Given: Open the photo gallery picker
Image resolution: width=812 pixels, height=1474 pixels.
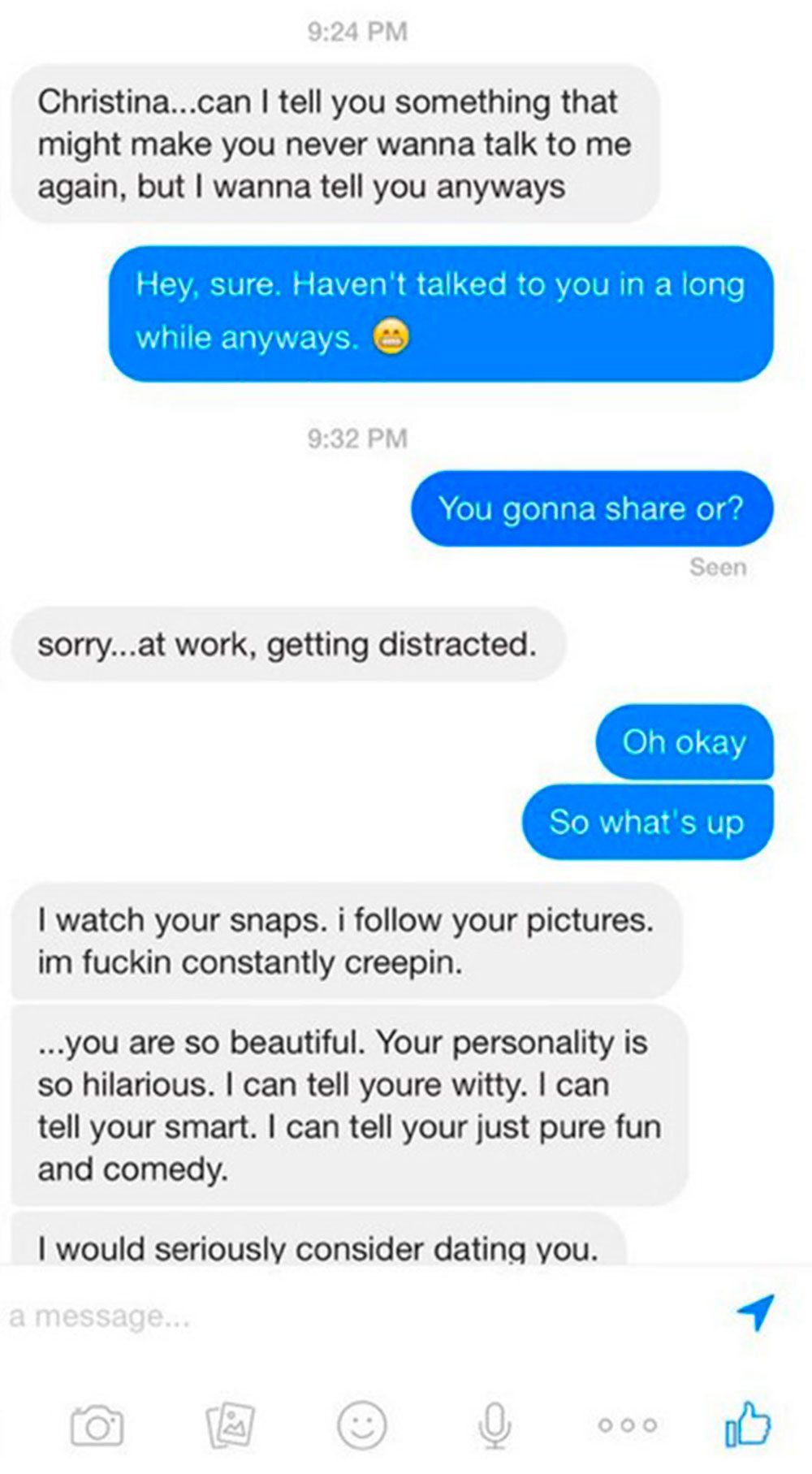Looking at the screenshot, I should [x=230, y=1425].
